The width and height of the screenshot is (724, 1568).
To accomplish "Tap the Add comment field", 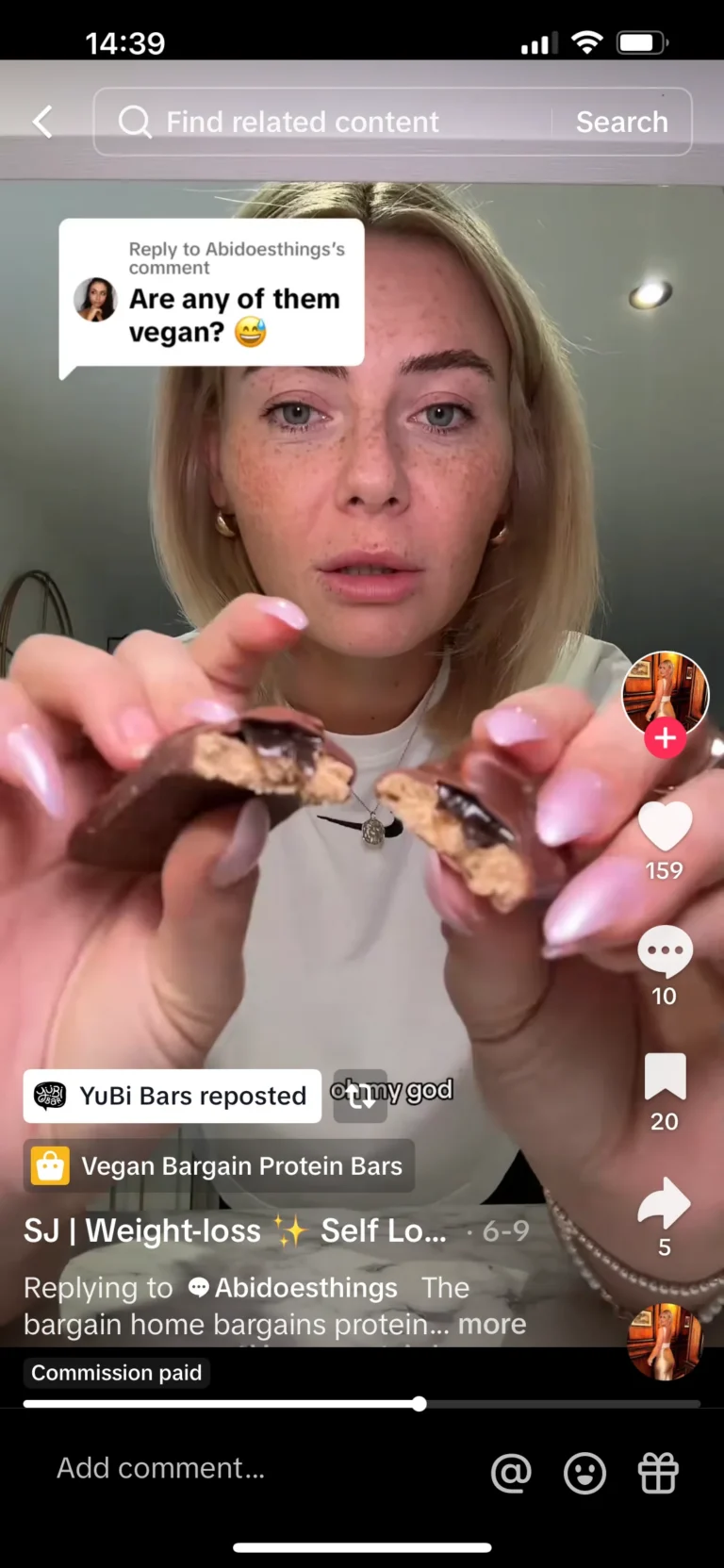I will [160, 1468].
